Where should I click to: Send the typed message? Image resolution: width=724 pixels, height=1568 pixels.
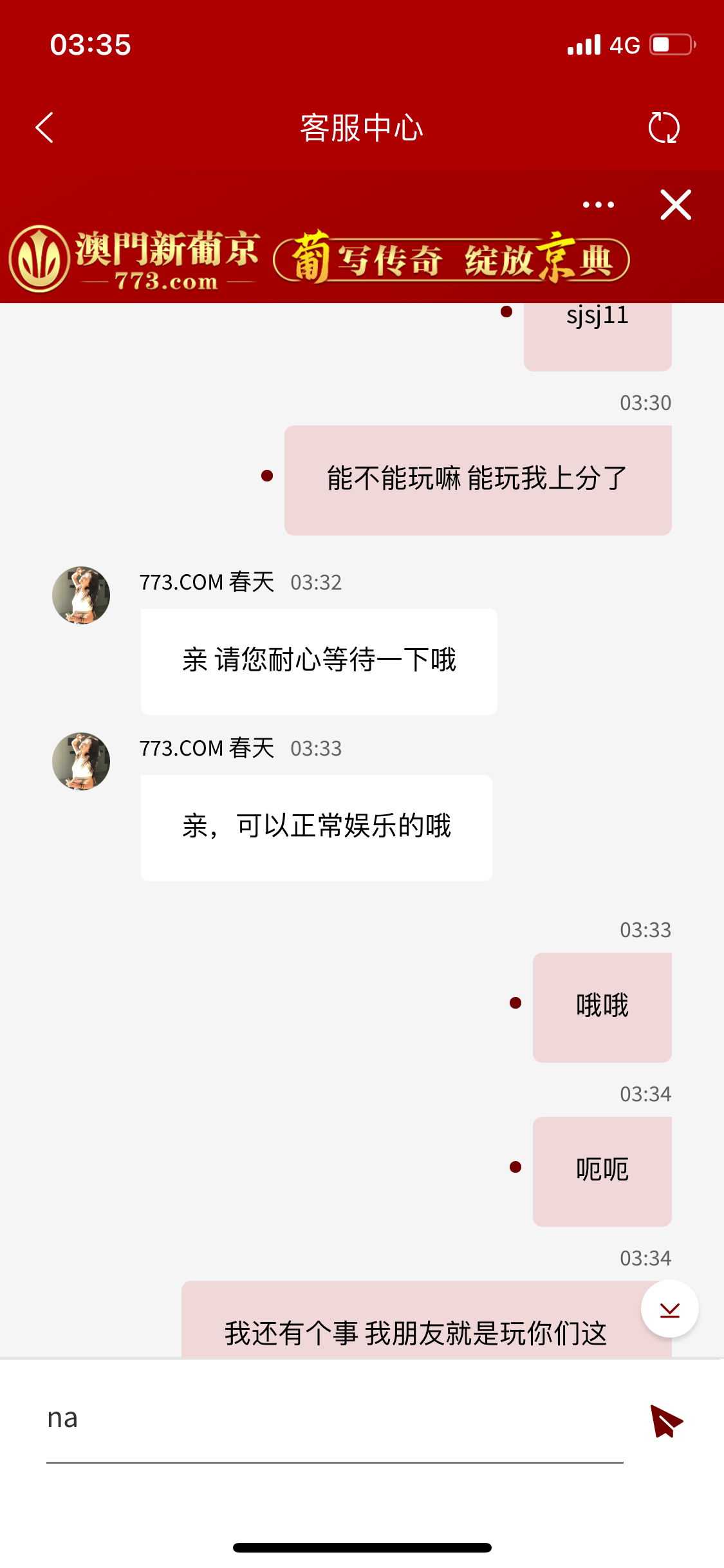(x=666, y=1421)
